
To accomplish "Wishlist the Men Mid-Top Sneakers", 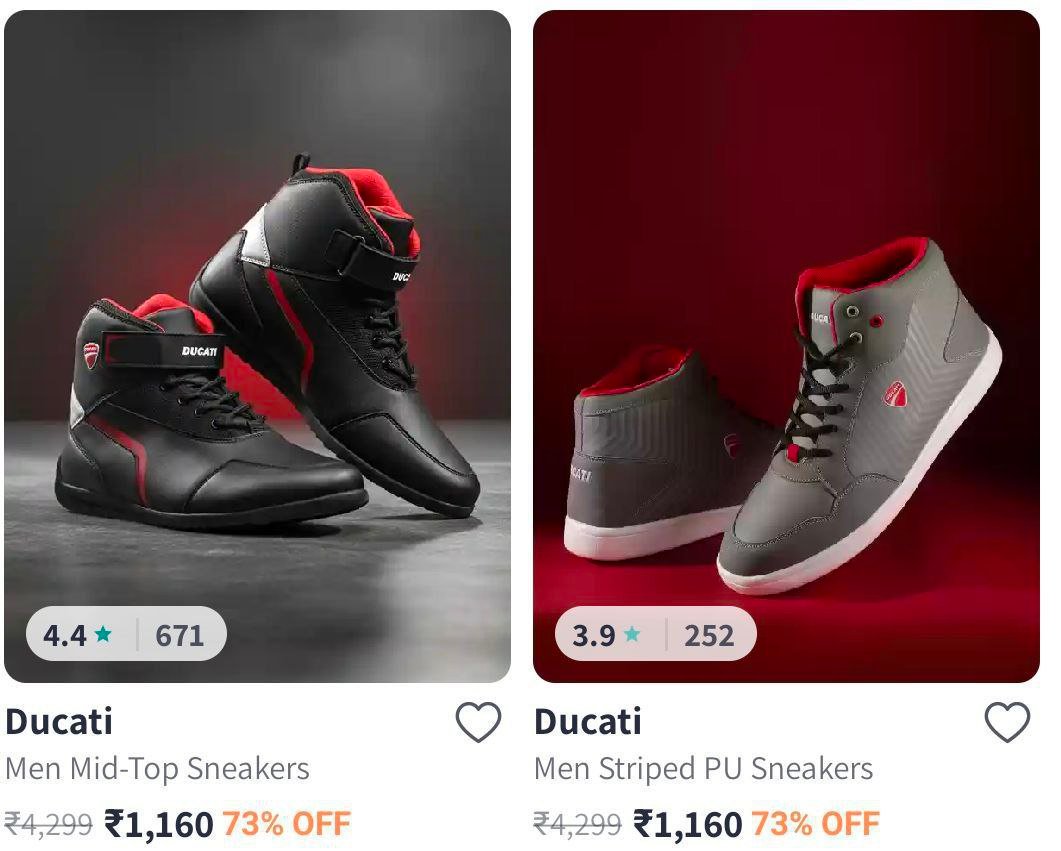I will [478, 722].
